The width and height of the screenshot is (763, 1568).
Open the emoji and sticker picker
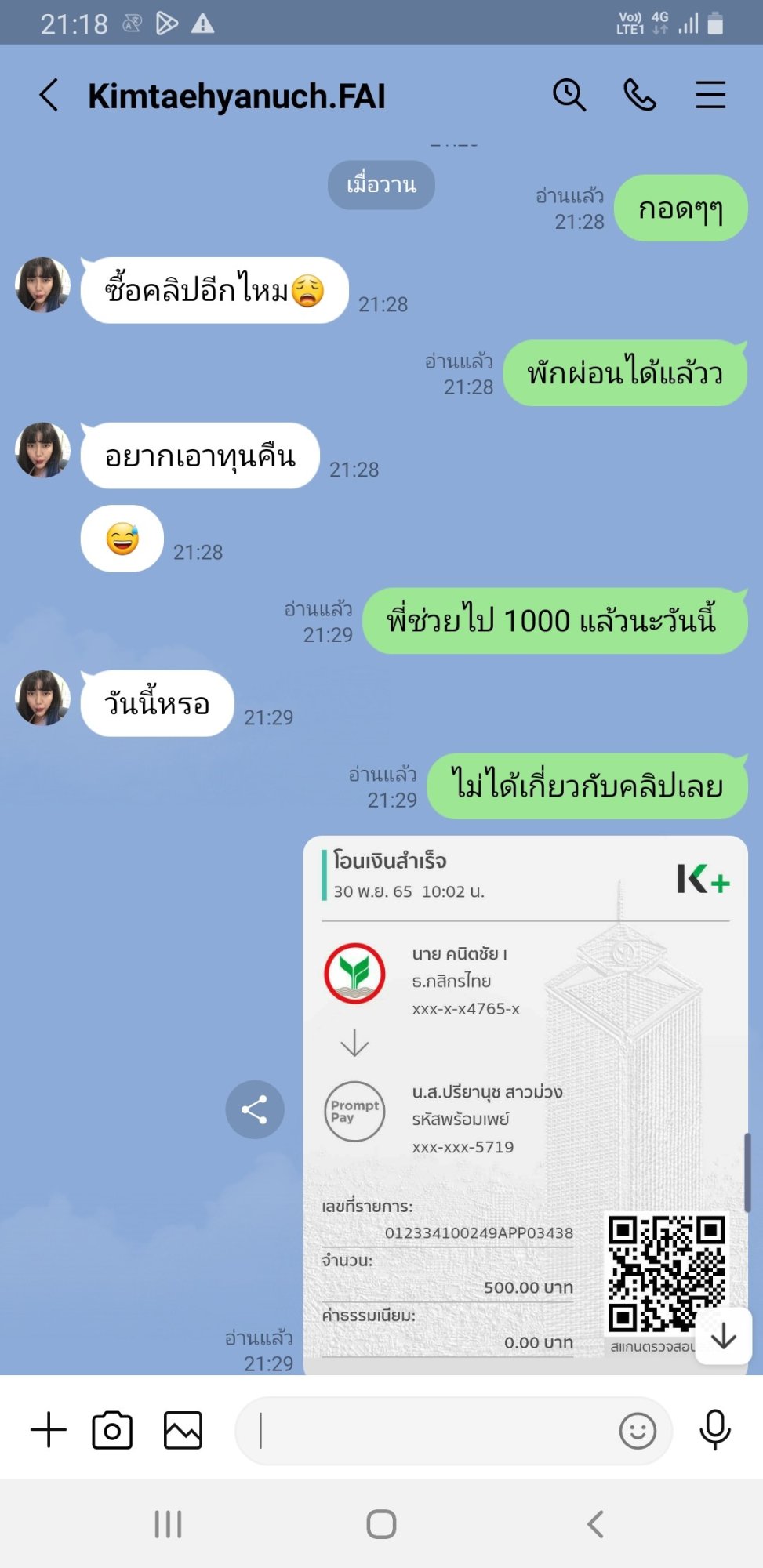tap(638, 1432)
